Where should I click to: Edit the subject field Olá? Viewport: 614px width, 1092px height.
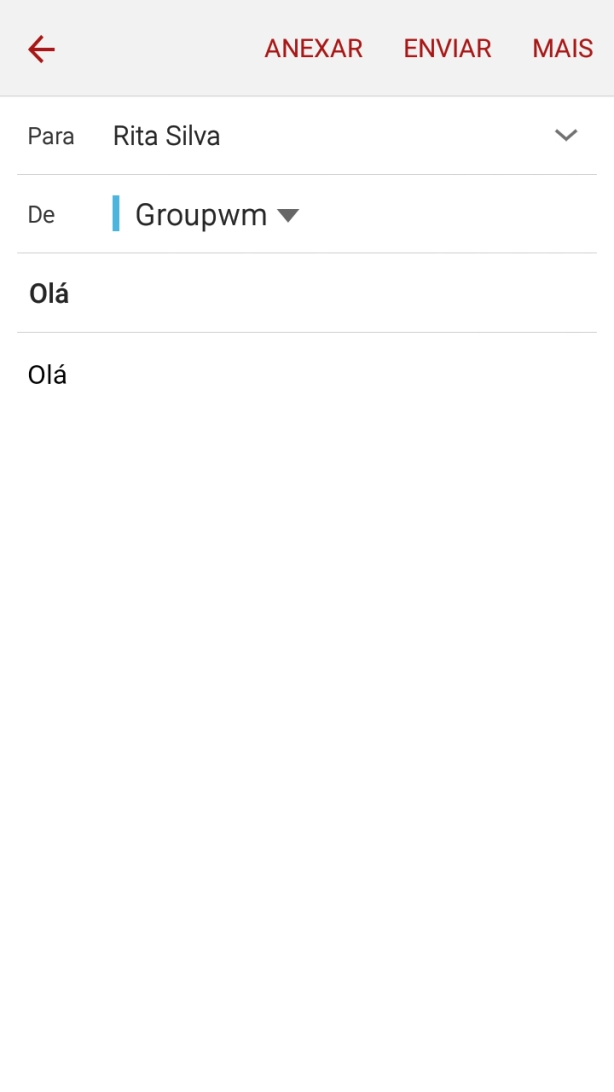(49, 294)
